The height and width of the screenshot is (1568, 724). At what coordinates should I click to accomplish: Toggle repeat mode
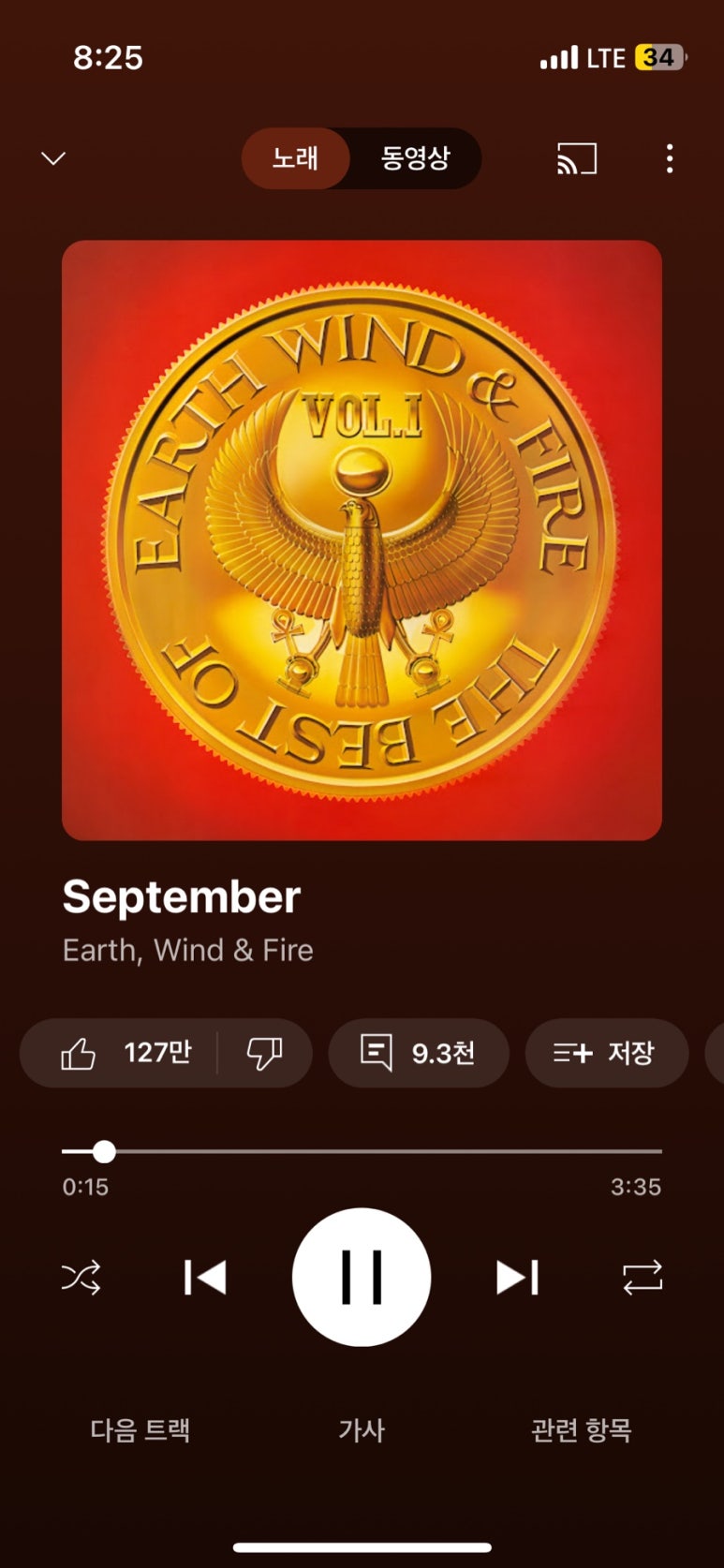(x=643, y=1277)
